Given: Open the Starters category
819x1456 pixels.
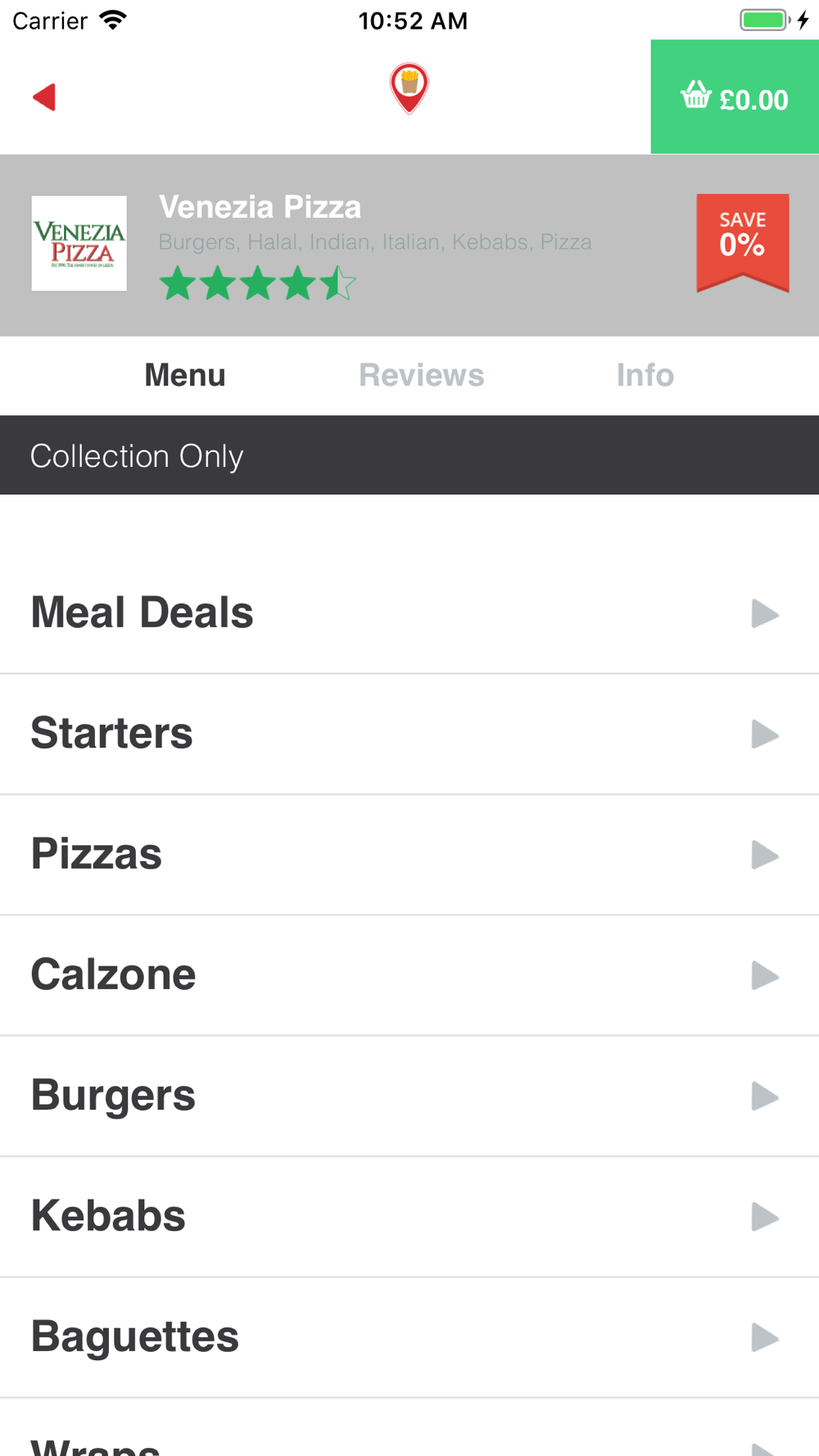Looking at the screenshot, I should pyautogui.click(x=409, y=735).
